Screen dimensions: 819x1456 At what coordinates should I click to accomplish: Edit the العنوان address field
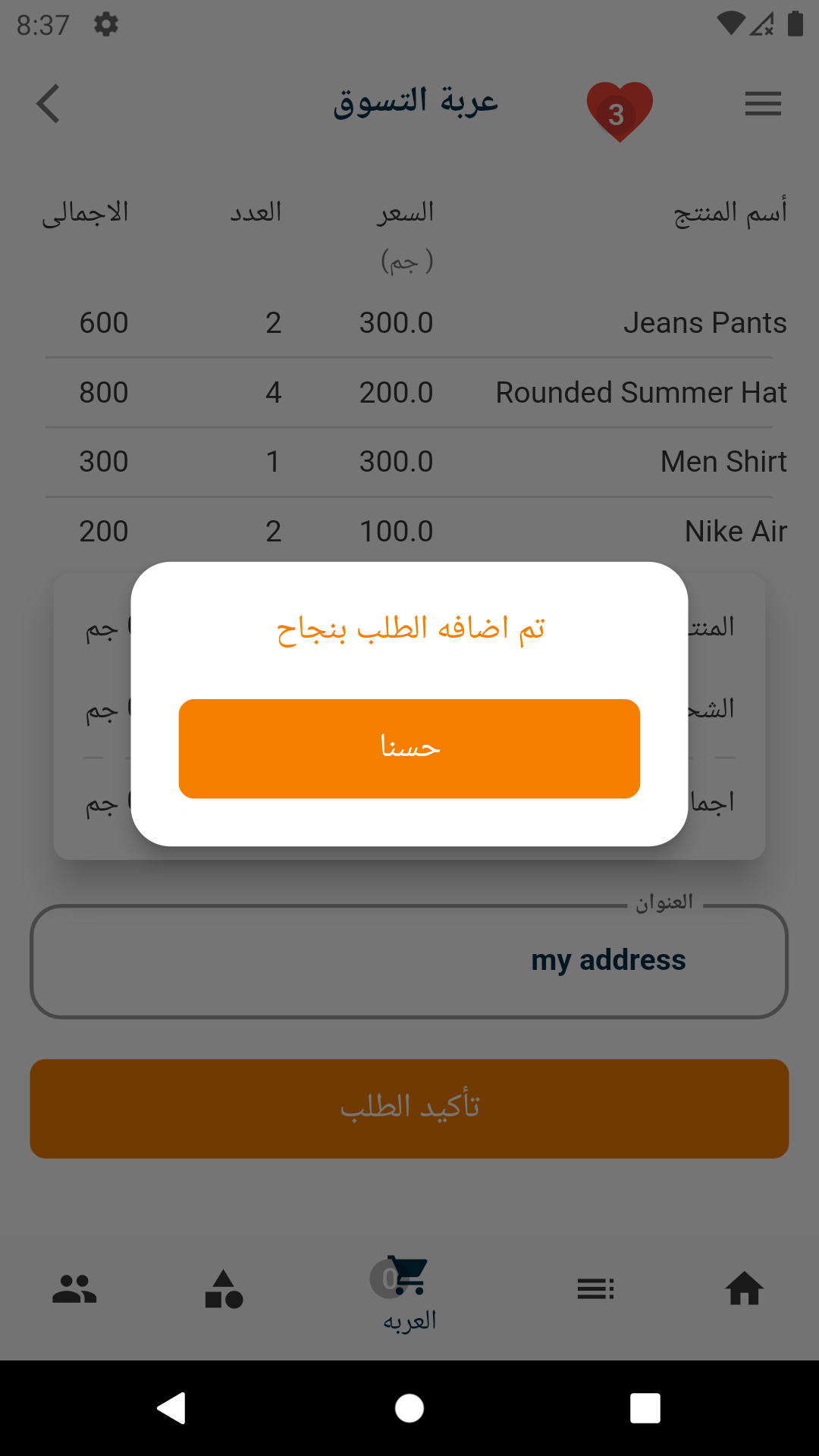409,961
